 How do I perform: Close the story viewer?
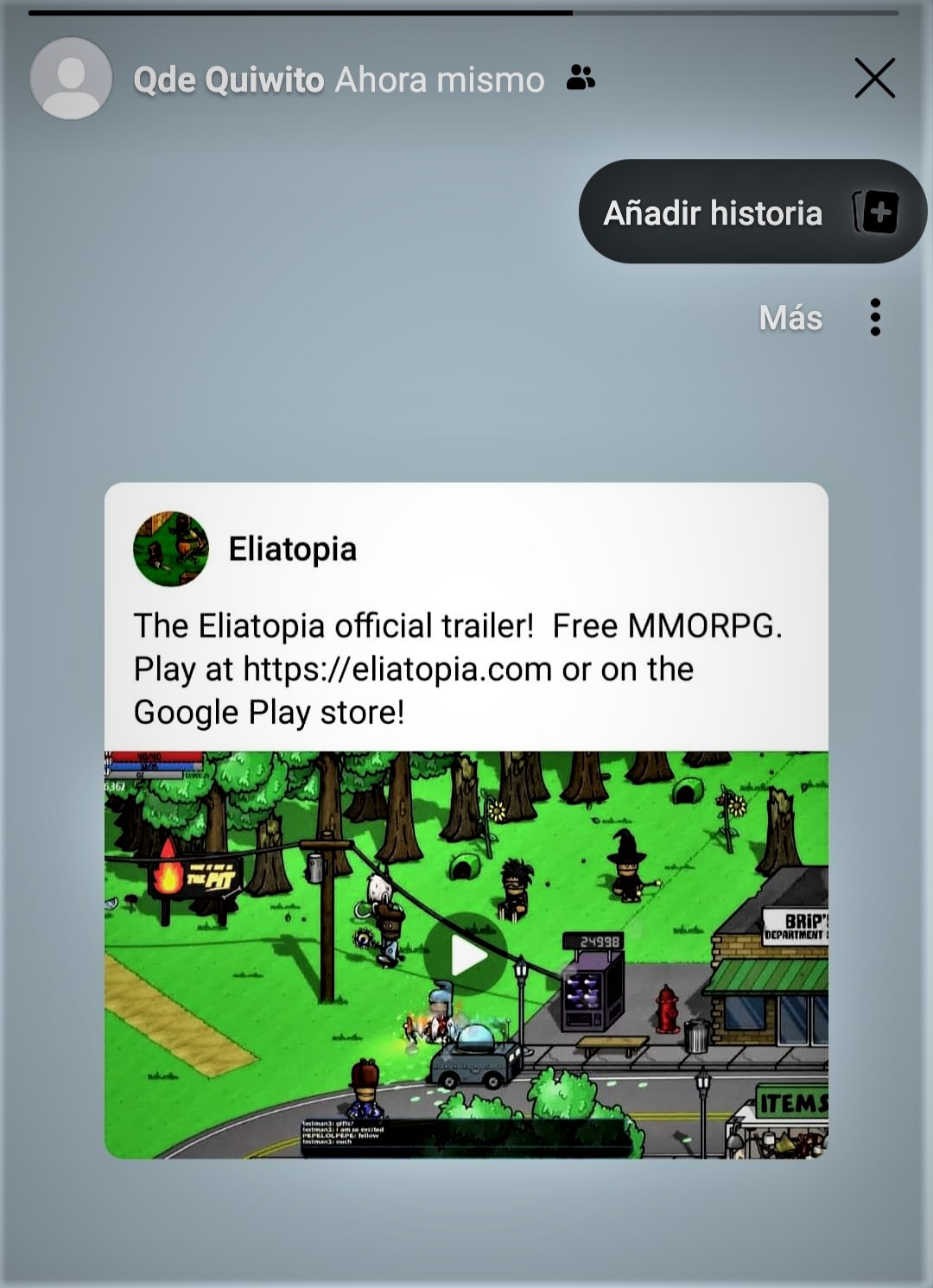[874, 79]
